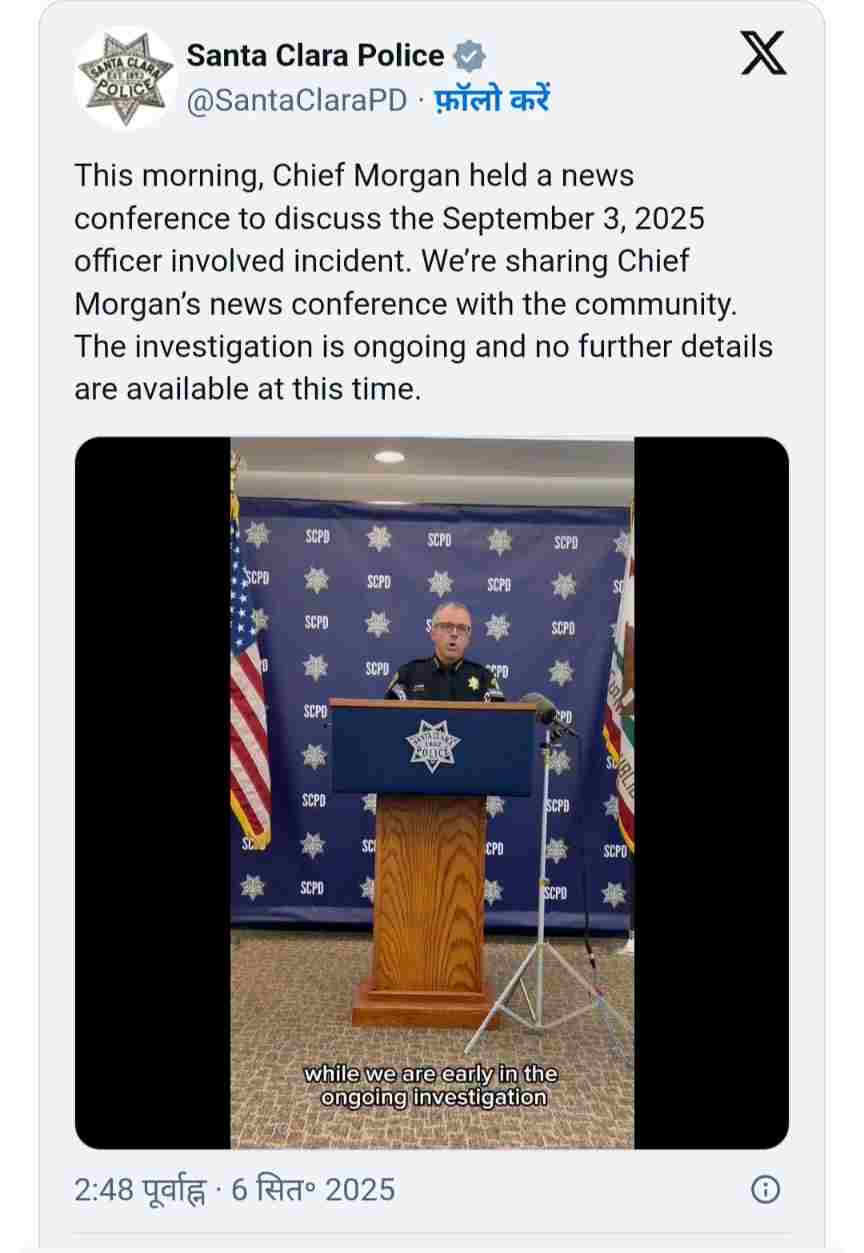Open the @SantaClaraPD handle
The width and height of the screenshot is (864, 1253).
coord(297,101)
